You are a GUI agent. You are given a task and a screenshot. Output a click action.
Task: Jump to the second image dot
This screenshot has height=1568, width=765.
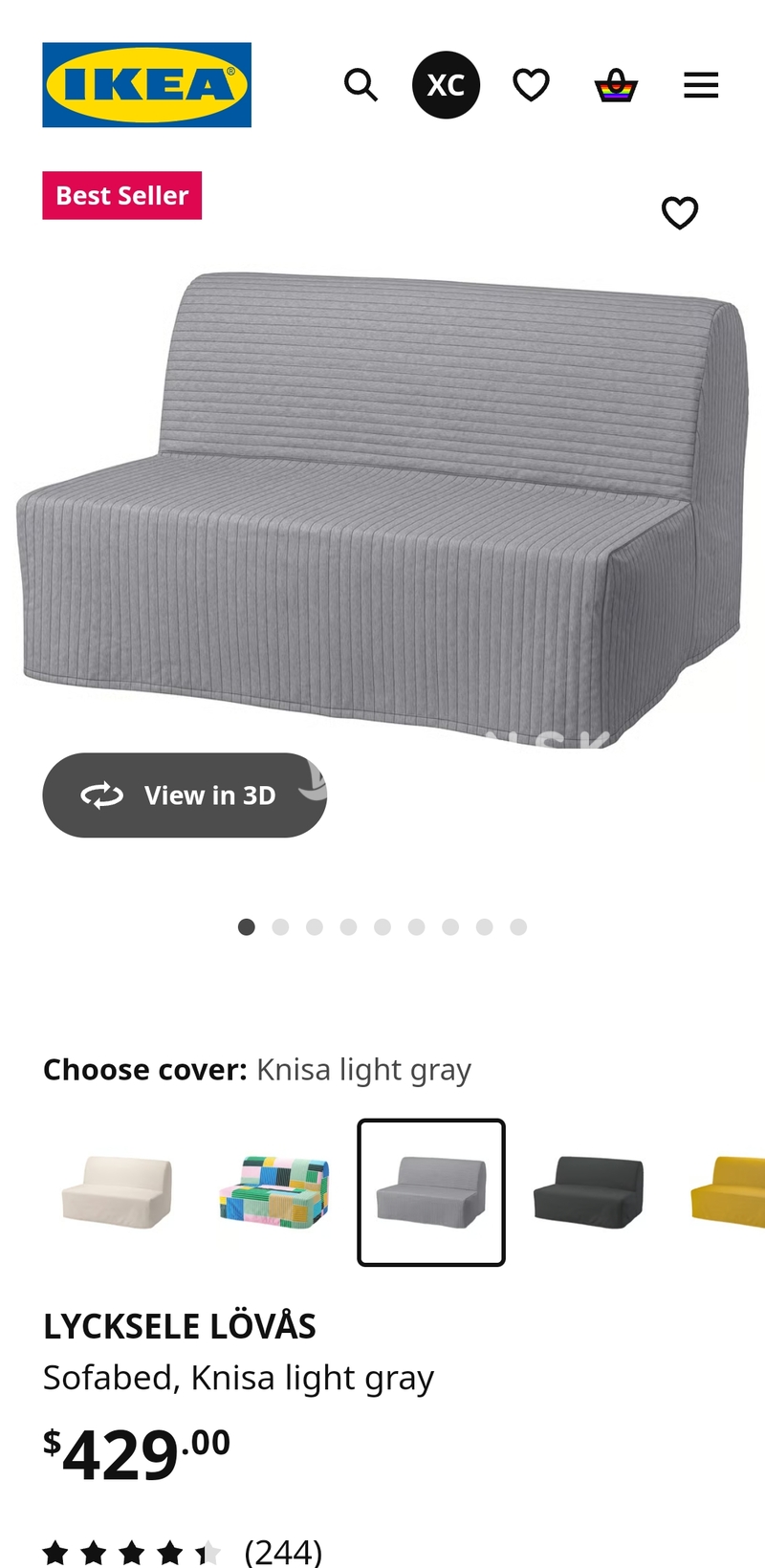pyautogui.click(x=280, y=926)
